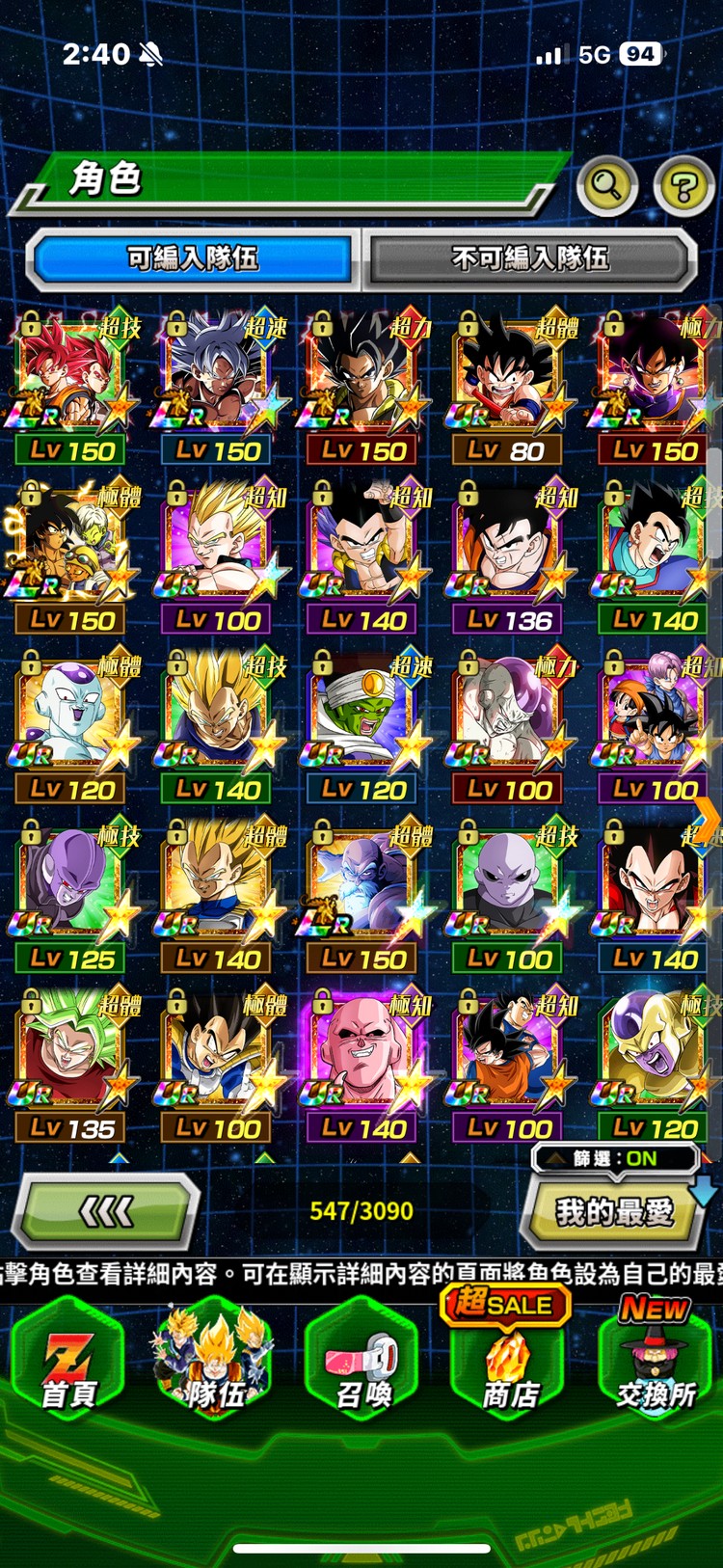Viewport: 723px width, 1568px height.
Task: Open the question mark help icon
Action: (683, 185)
